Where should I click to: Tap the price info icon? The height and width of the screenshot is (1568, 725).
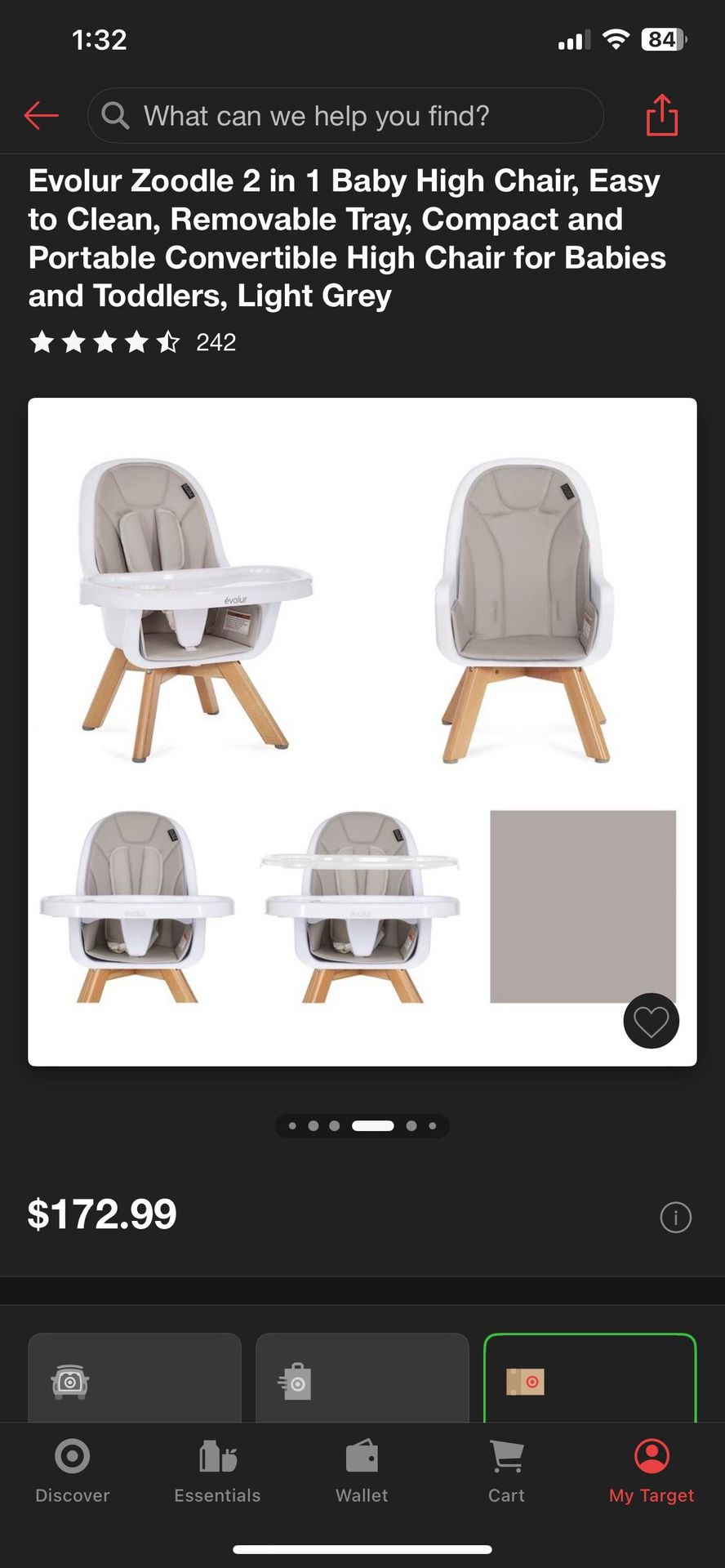coord(675,1218)
